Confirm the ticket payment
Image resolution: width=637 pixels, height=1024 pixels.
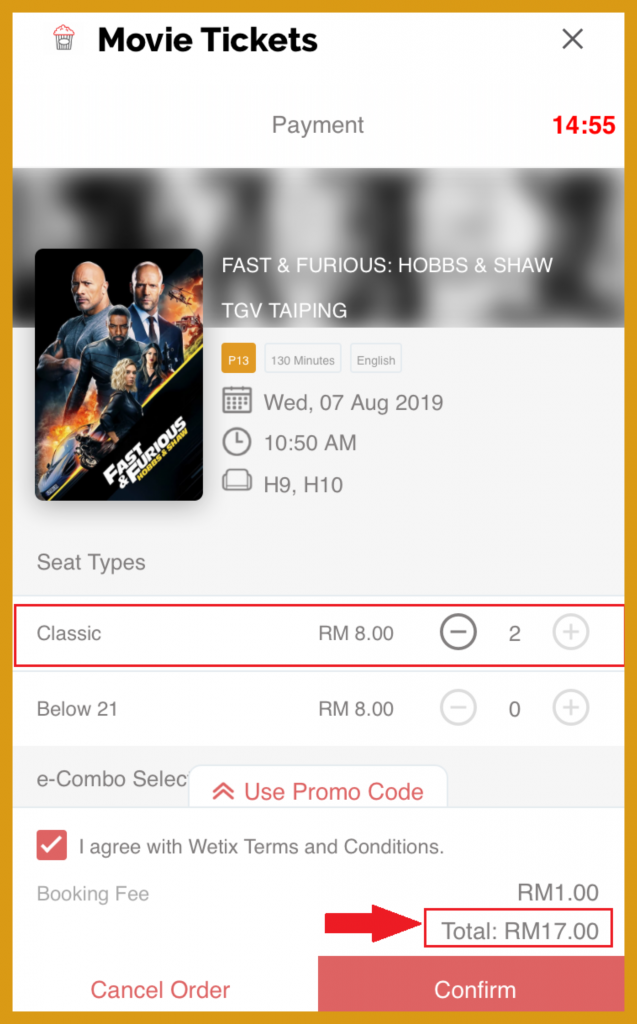click(x=475, y=989)
